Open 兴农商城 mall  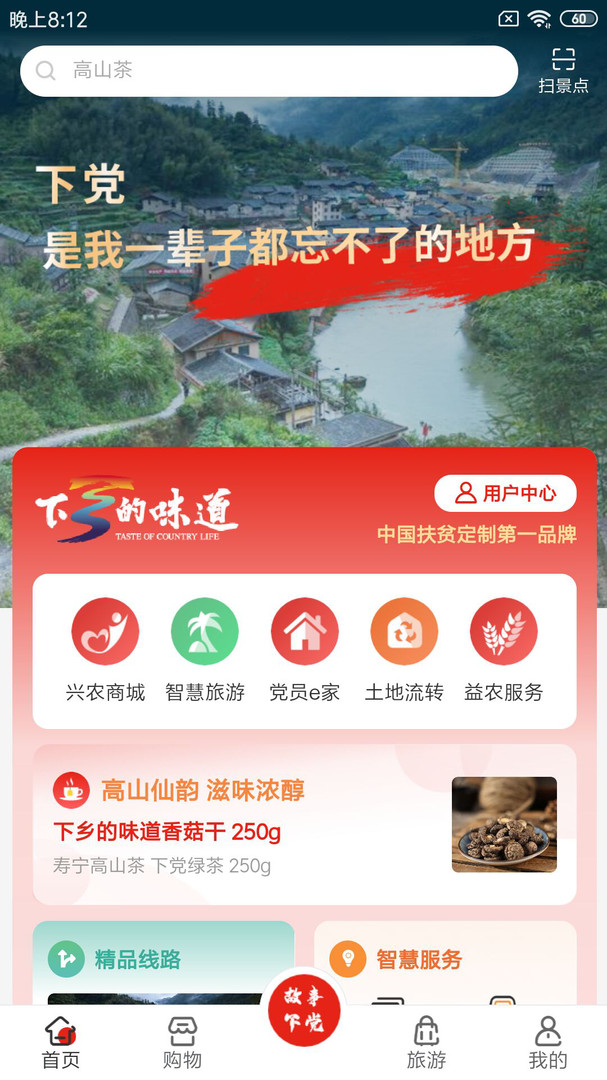tap(105, 650)
